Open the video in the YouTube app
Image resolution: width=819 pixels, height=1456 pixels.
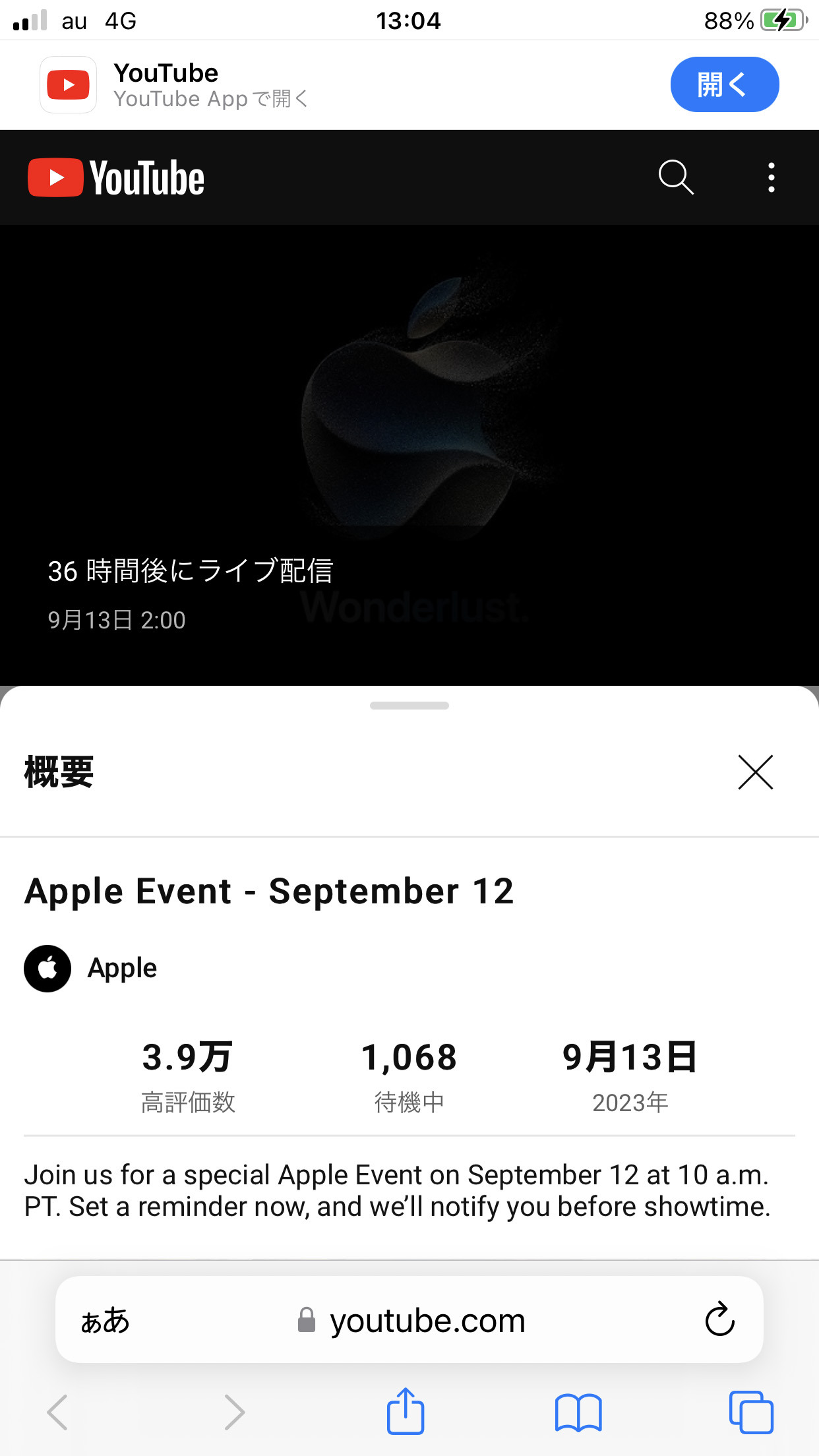click(x=724, y=84)
